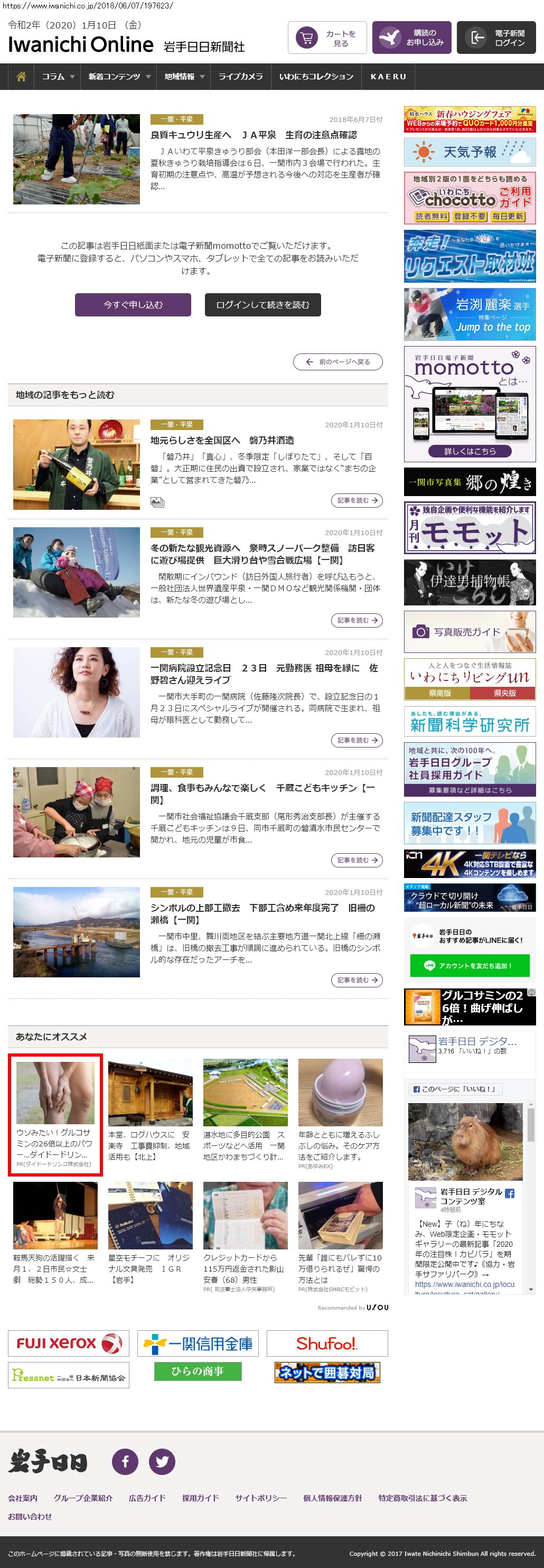Read the 磐乃井酒造 article via 記事を読む
This screenshot has height=1568, width=544.
[357, 500]
